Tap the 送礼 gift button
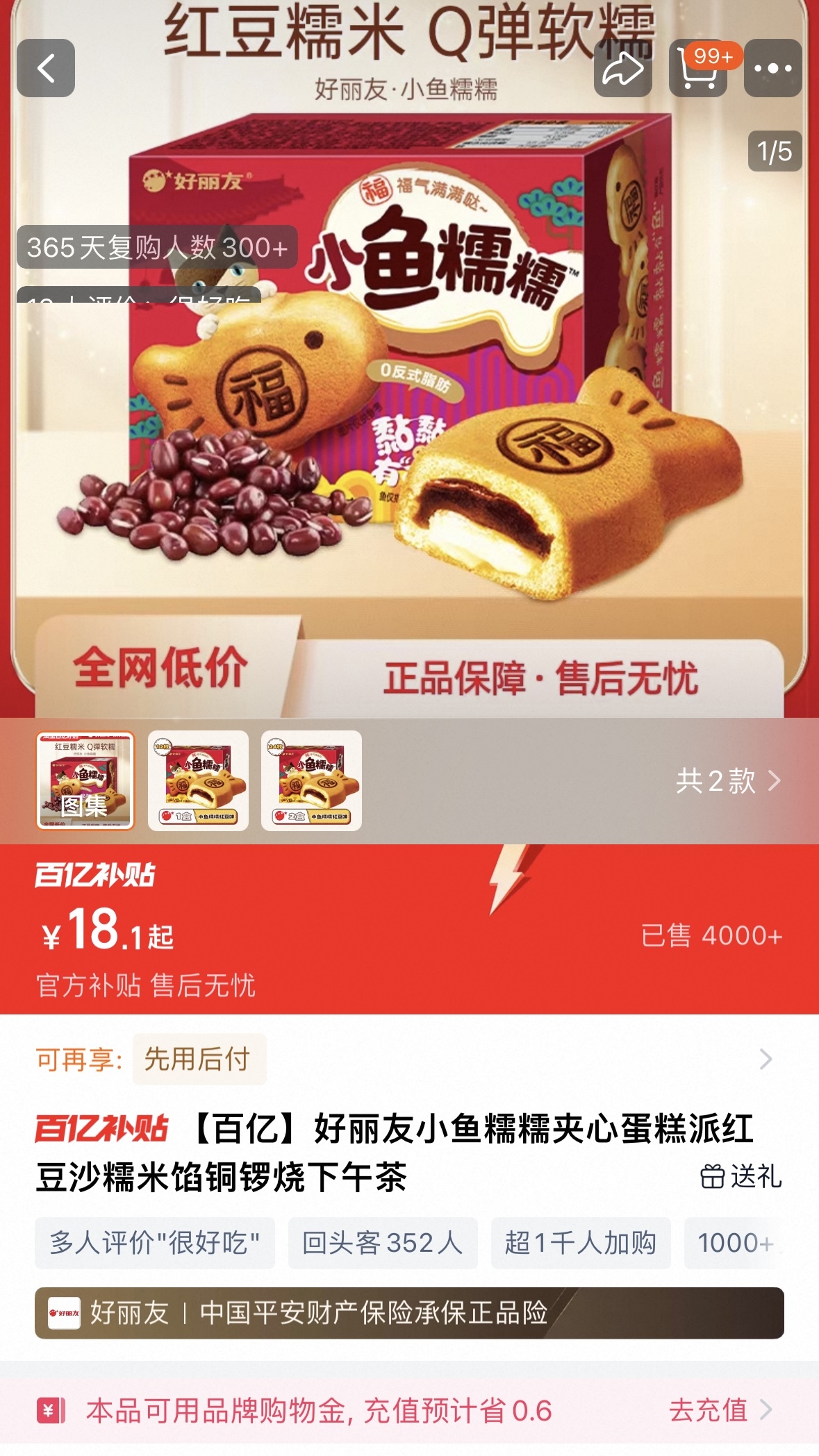Viewport: 819px width, 1456px height. pos(741,1176)
